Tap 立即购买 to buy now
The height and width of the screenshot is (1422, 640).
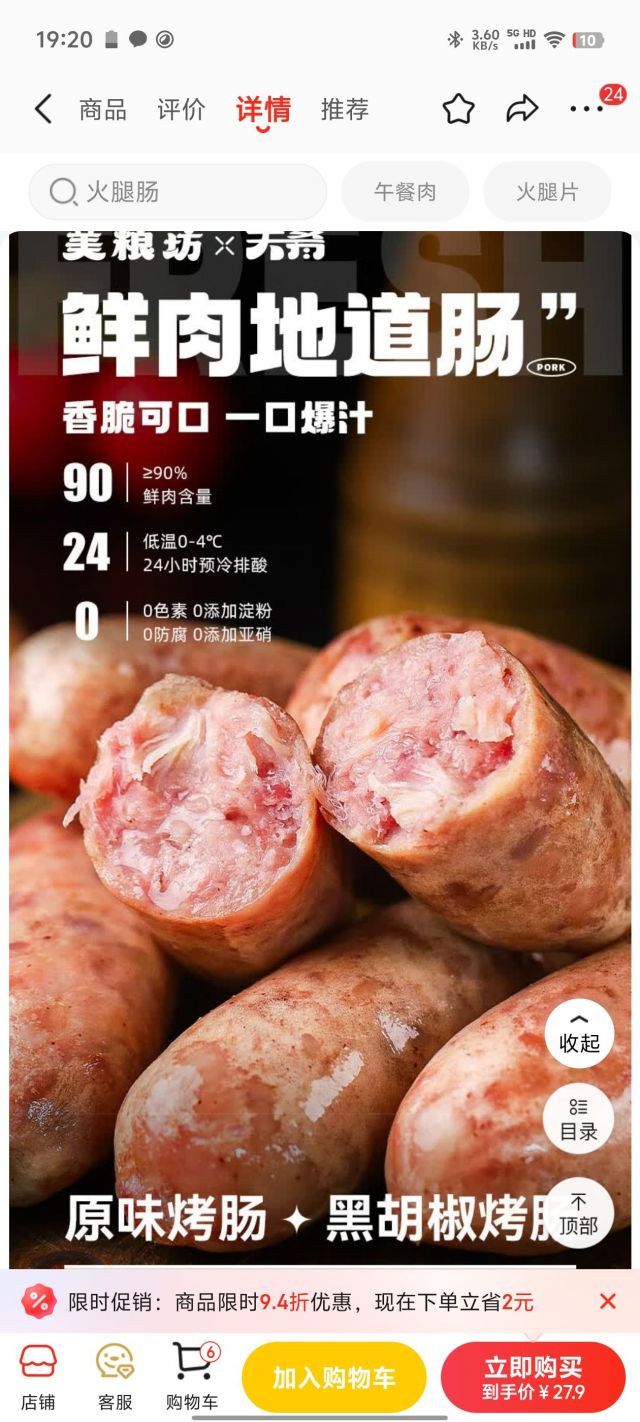(533, 1377)
